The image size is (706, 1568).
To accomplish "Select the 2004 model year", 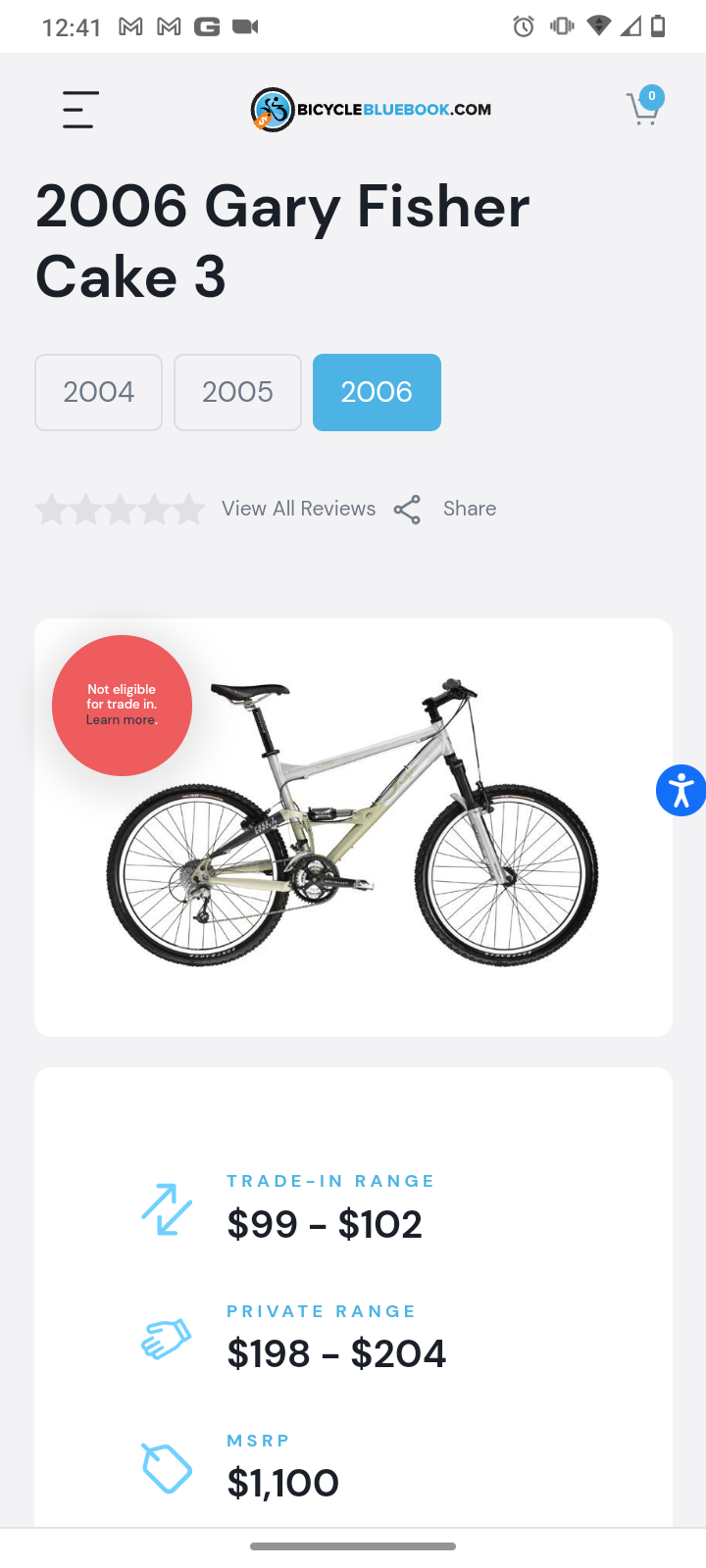I will pyautogui.click(x=98, y=392).
